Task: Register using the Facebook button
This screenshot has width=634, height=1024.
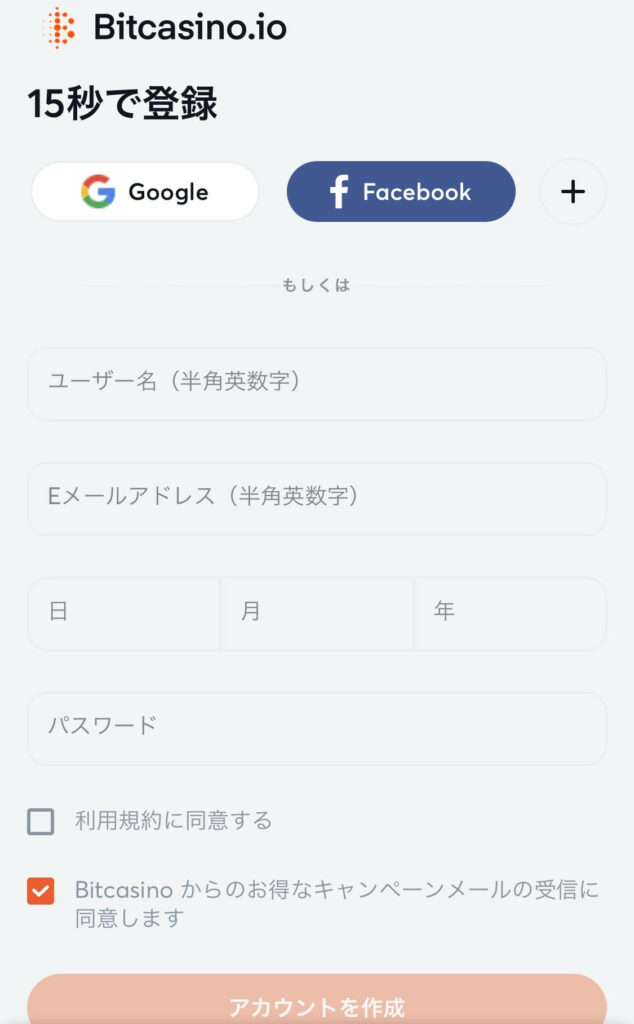Action: tap(401, 192)
